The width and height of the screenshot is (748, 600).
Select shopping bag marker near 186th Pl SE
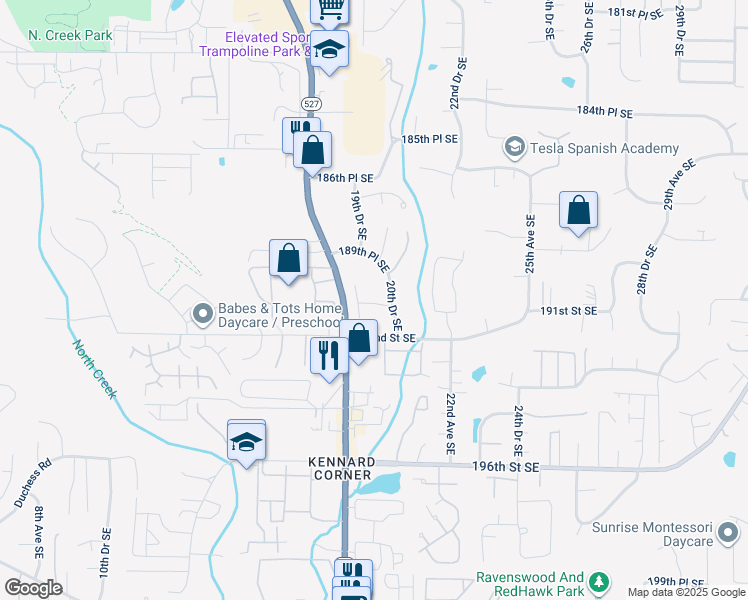tap(312, 153)
